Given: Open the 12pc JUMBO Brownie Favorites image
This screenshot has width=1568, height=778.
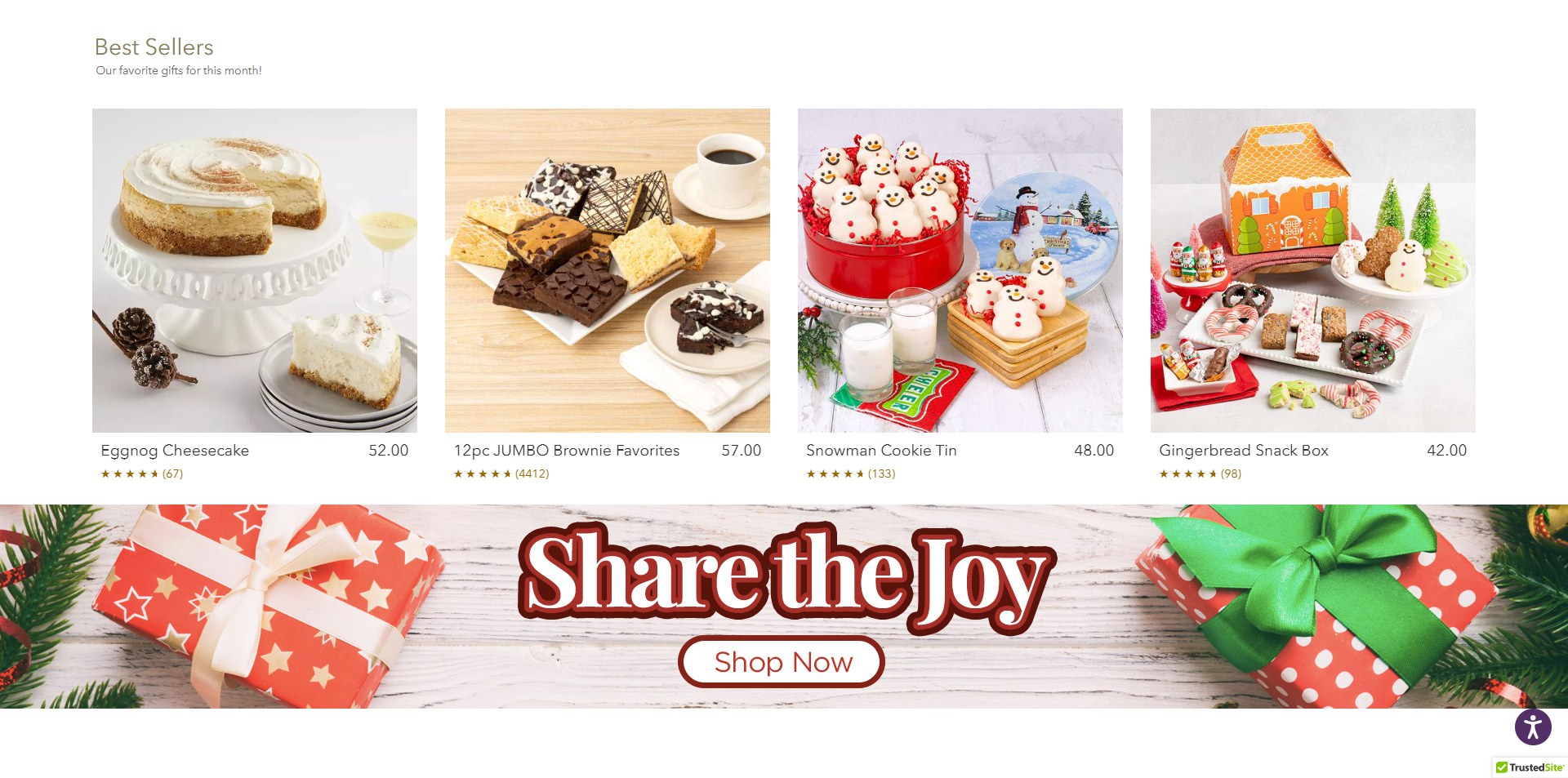Looking at the screenshot, I should (x=607, y=270).
